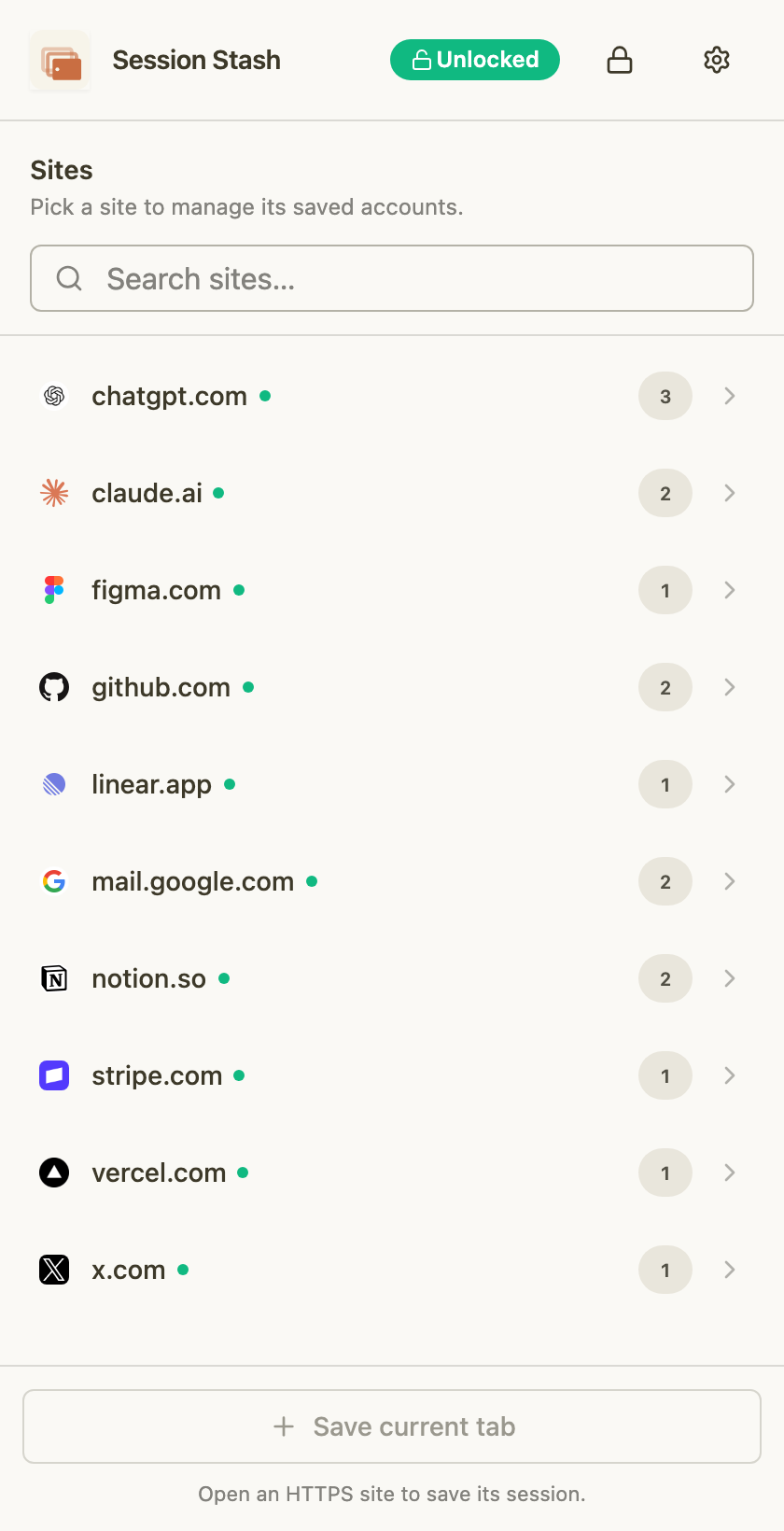The width and height of the screenshot is (784, 1531).
Task: Open the settings gear
Action: (716, 60)
